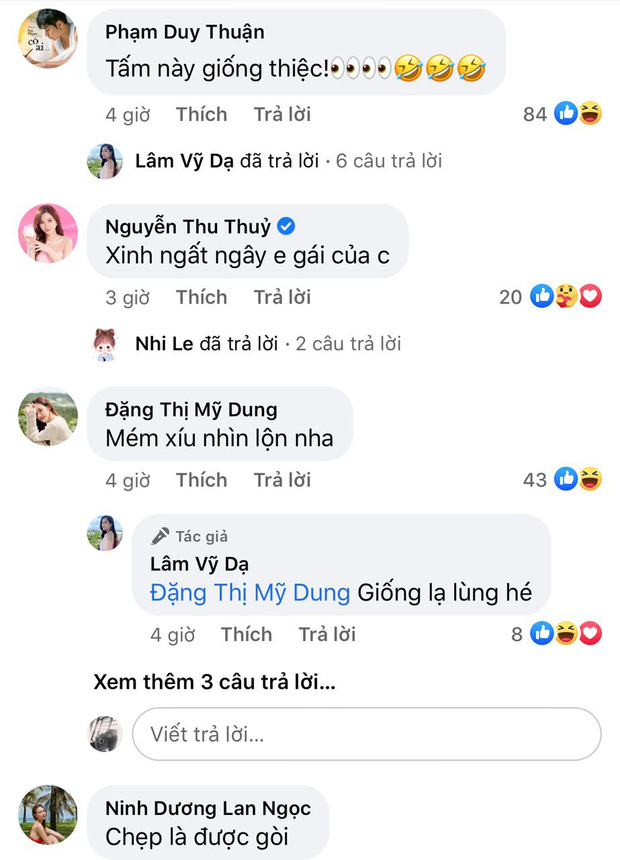Like Lâm Vỹ Dạ's reply comment
Image resolution: width=620 pixels, height=860 pixels.
click(246, 634)
